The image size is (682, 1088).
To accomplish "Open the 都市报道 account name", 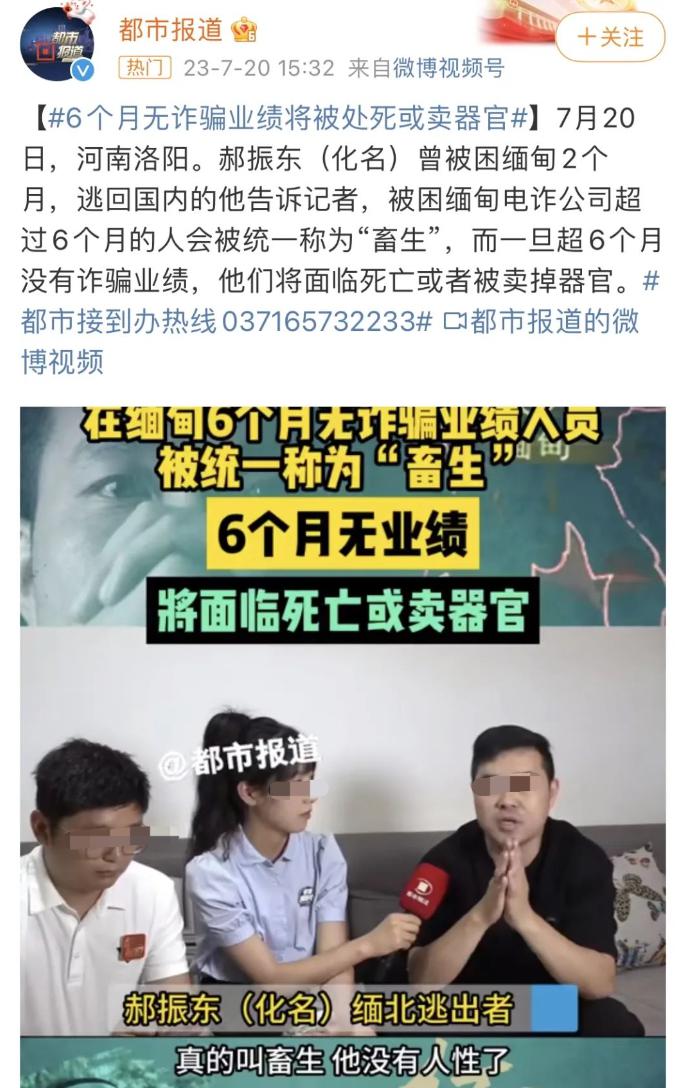I will 170,30.
